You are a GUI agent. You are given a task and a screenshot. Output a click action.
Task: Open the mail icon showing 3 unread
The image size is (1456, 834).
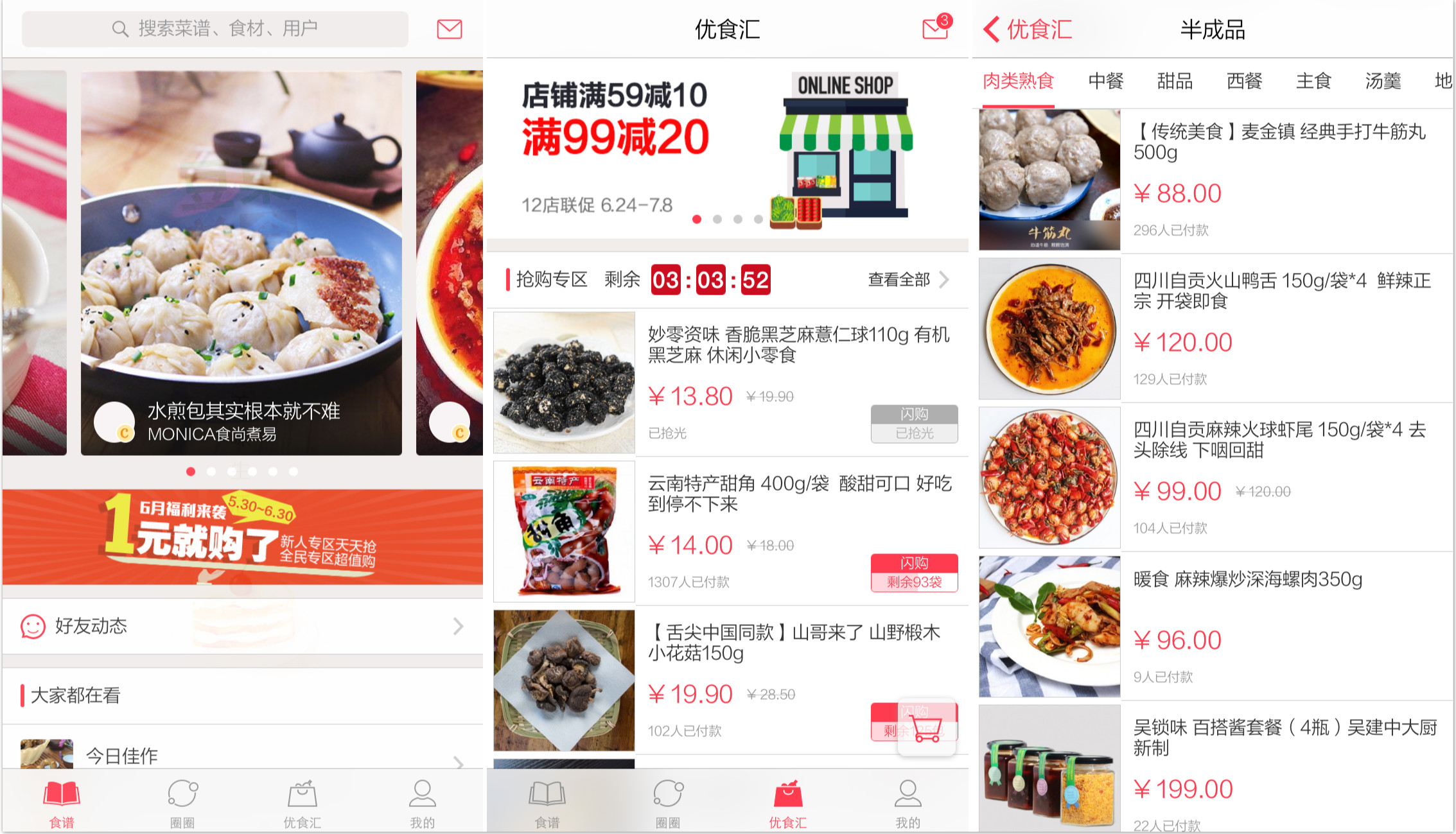point(936,28)
